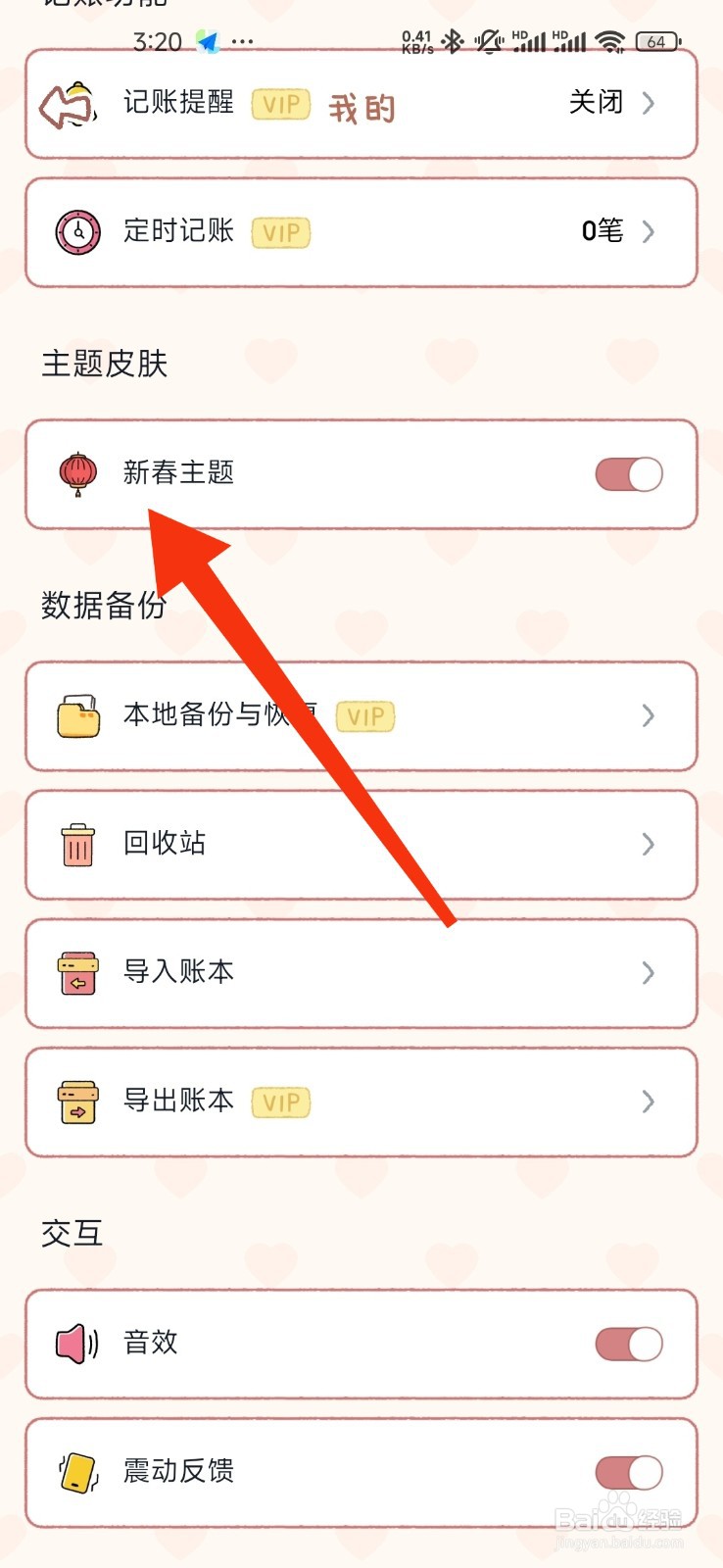Expand the 回收站 row chevron
The height and width of the screenshot is (1568, 723).
click(x=648, y=844)
